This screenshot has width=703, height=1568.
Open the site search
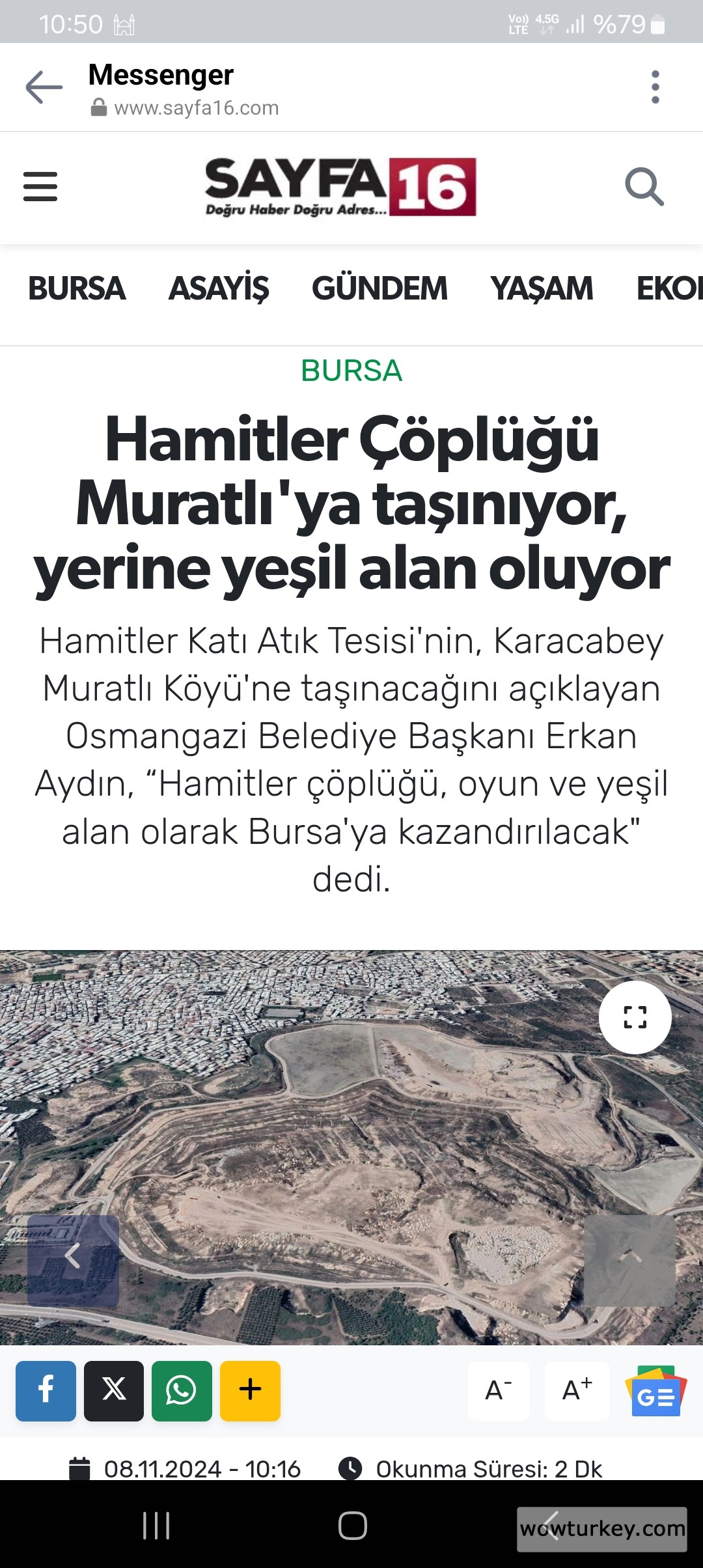[644, 187]
